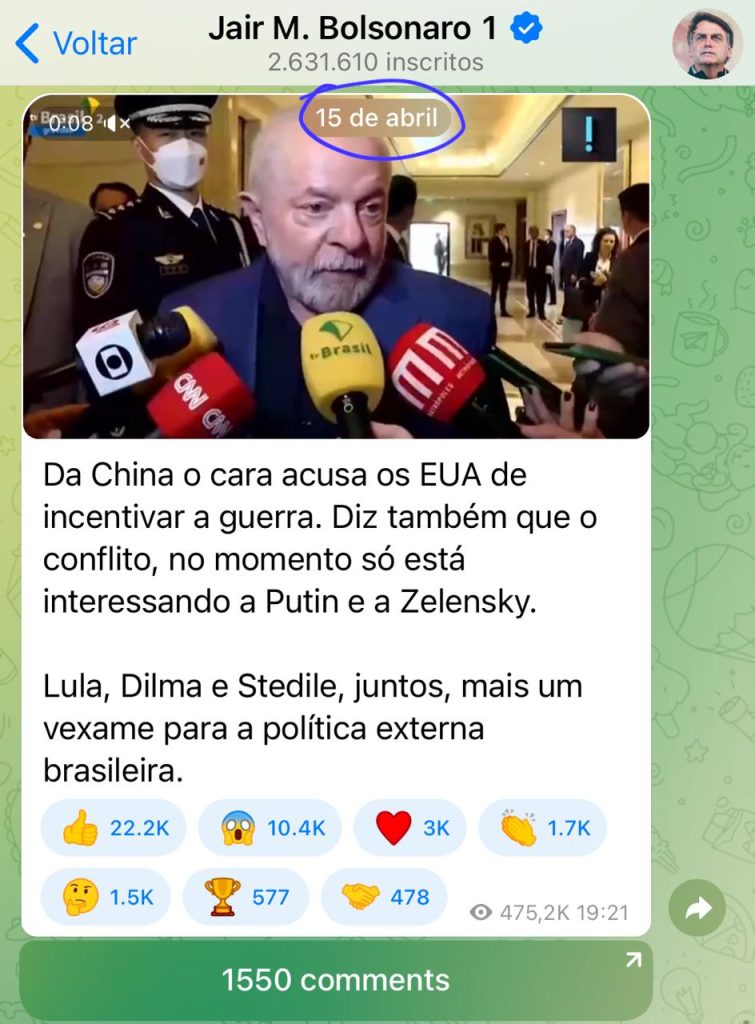React with shocked face 10.4K
This screenshot has height=1024, width=755.
(269, 828)
